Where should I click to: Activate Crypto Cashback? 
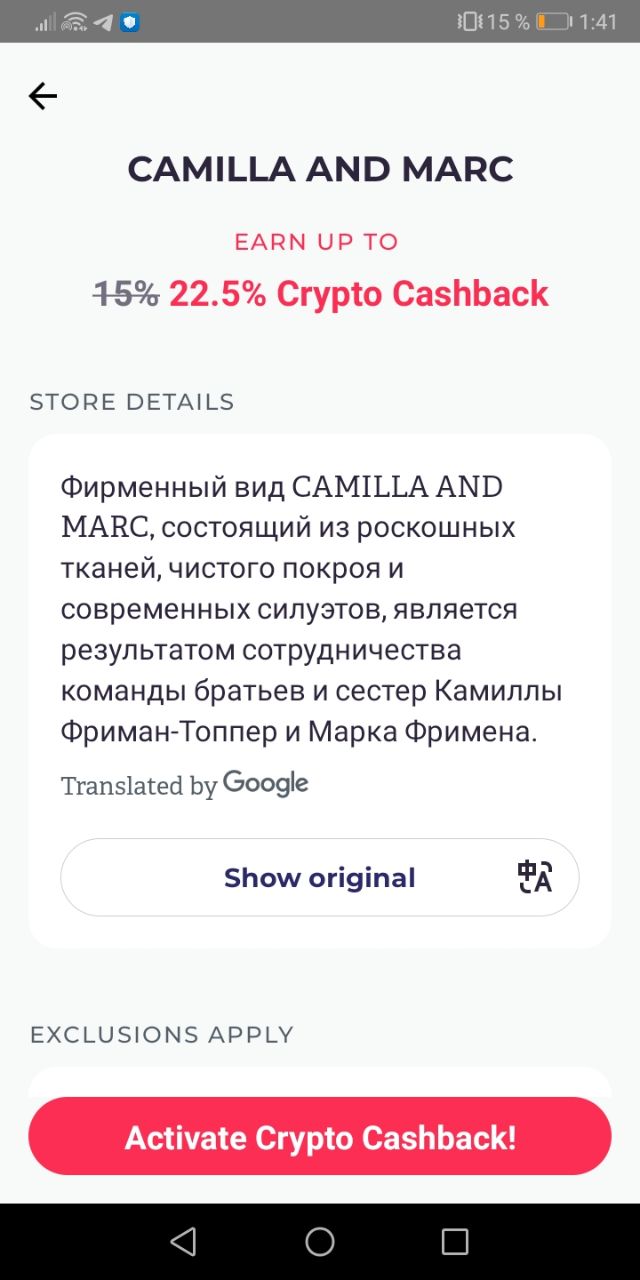tap(320, 1137)
